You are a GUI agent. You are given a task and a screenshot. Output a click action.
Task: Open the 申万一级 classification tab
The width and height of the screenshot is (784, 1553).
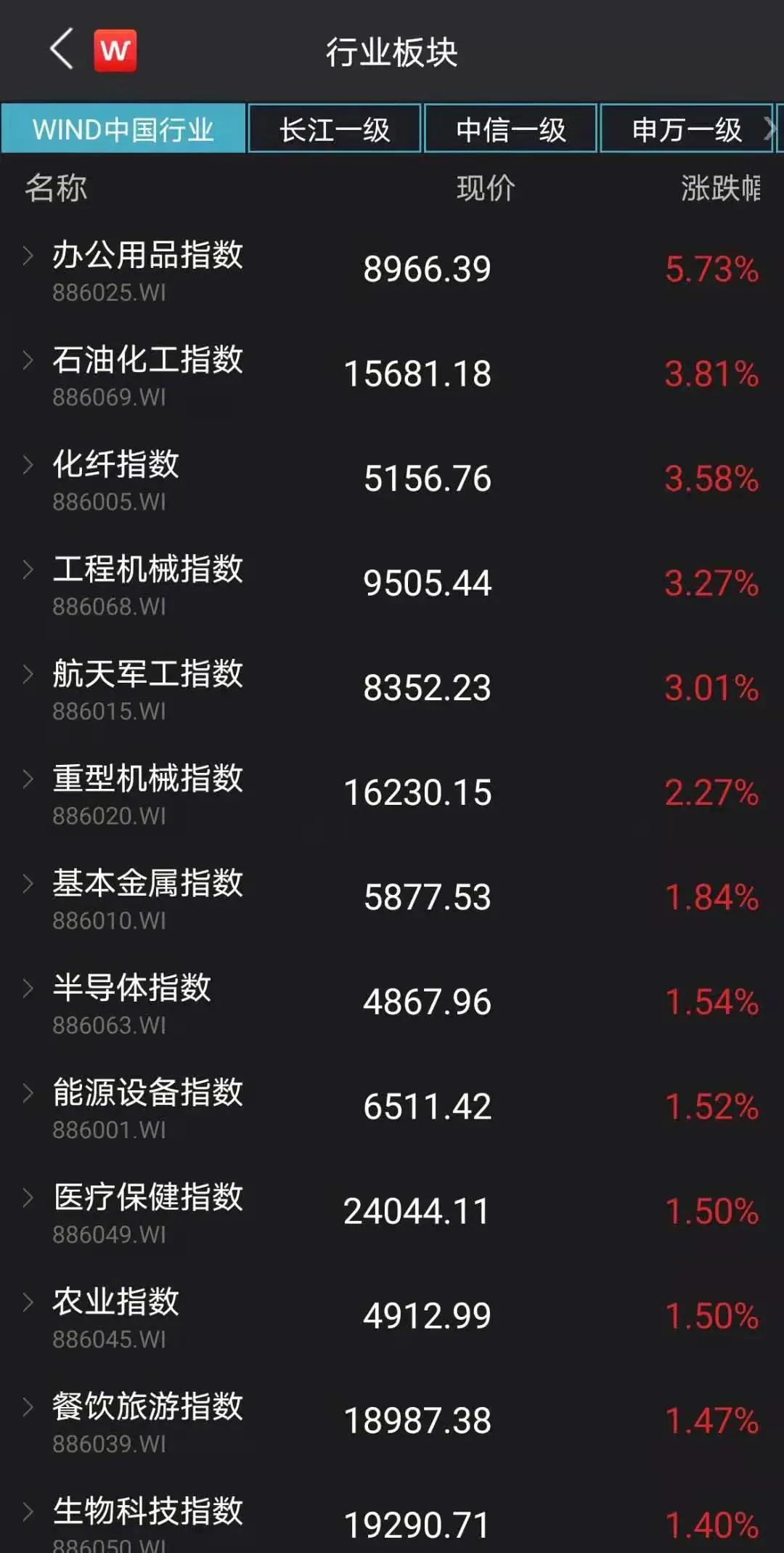click(x=685, y=129)
